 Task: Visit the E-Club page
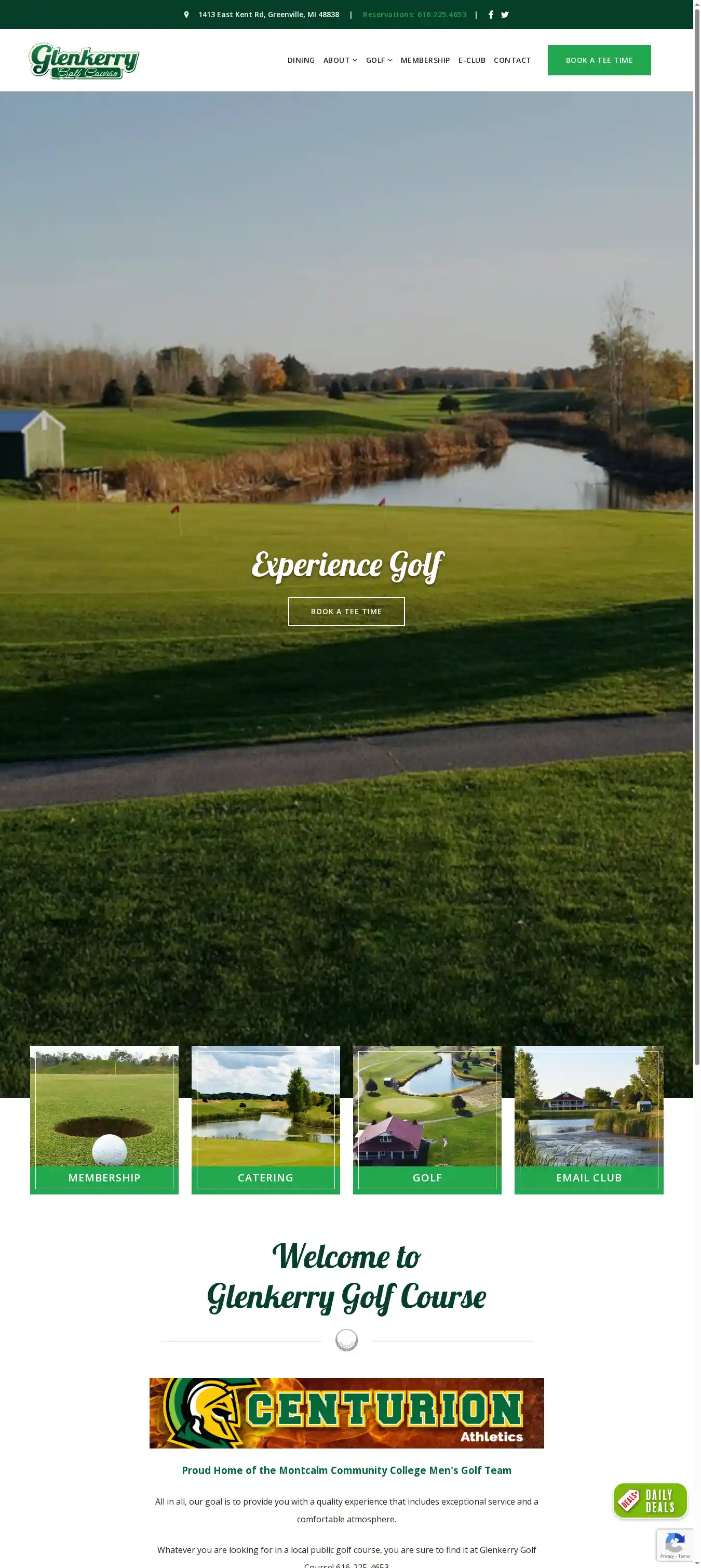coord(471,60)
